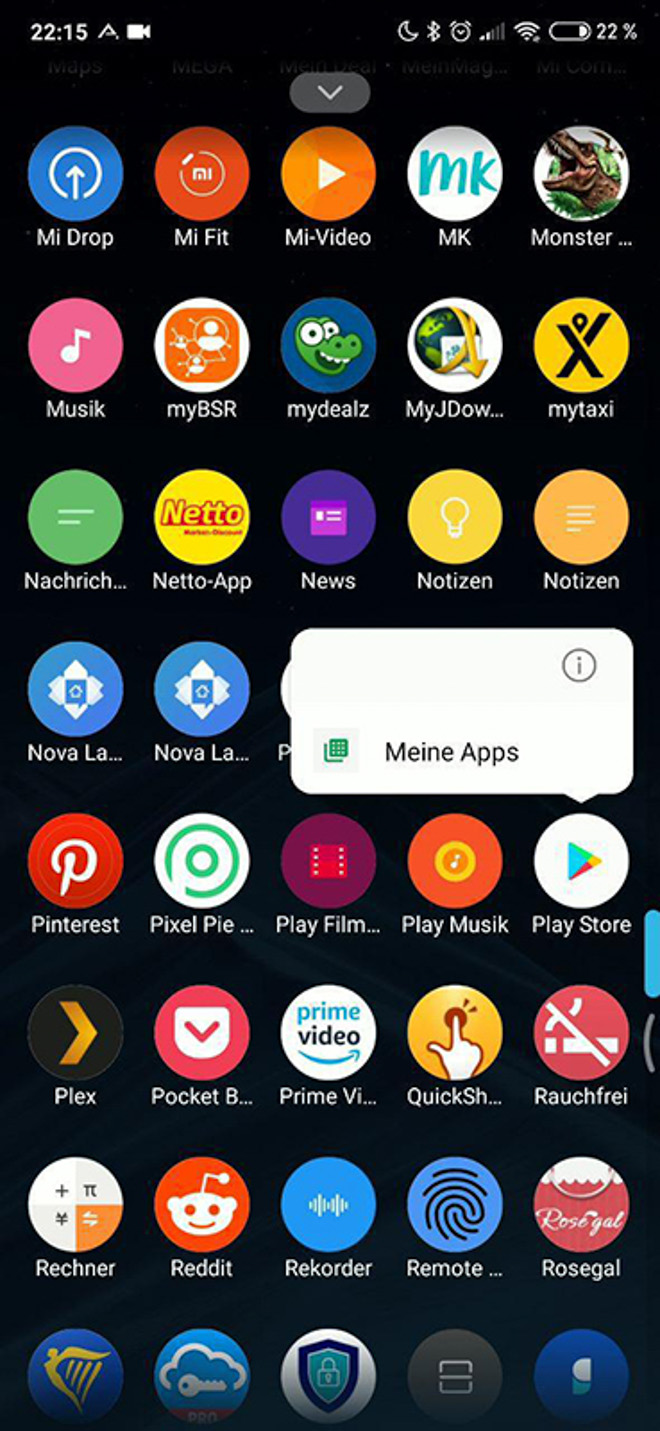Image resolution: width=660 pixels, height=1431 pixels.
Task: Start the Rekorder app
Action: [x=328, y=1205]
